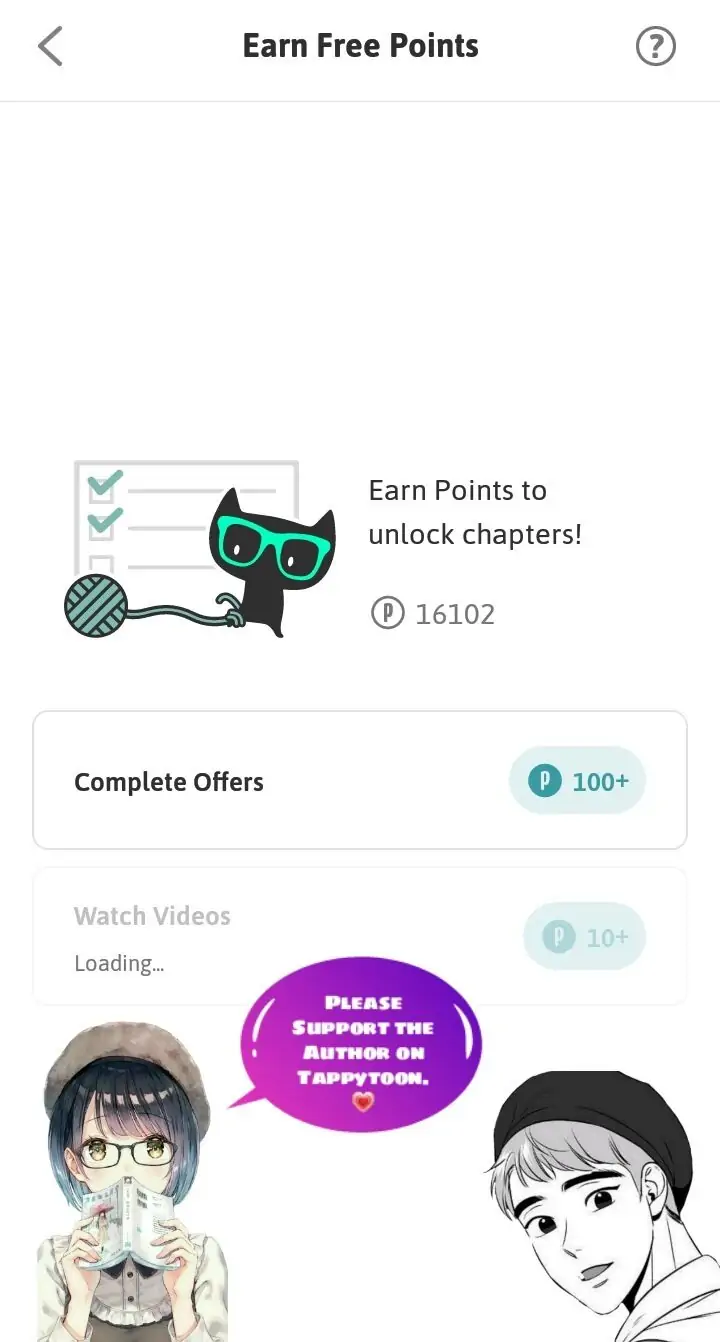Image resolution: width=720 pixels, height=1342 pixels.
Task: Open the Watch Videos option
Action: (360, 936)
